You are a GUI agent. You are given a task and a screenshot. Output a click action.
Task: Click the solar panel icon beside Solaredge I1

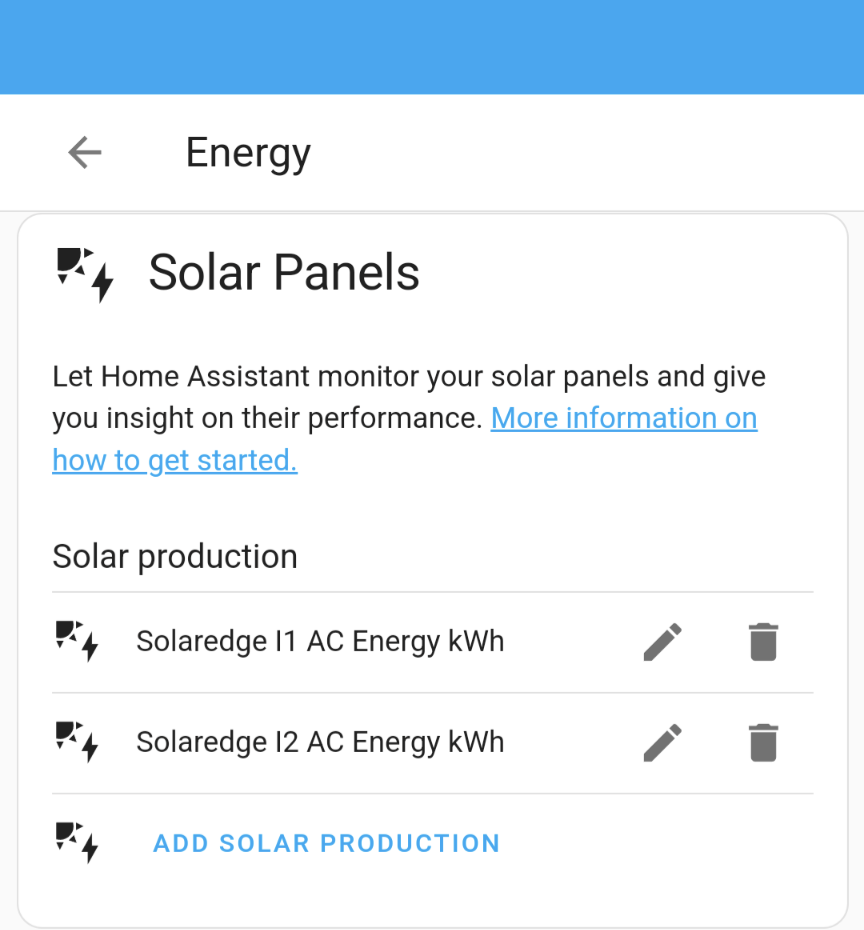pos(77,642)
